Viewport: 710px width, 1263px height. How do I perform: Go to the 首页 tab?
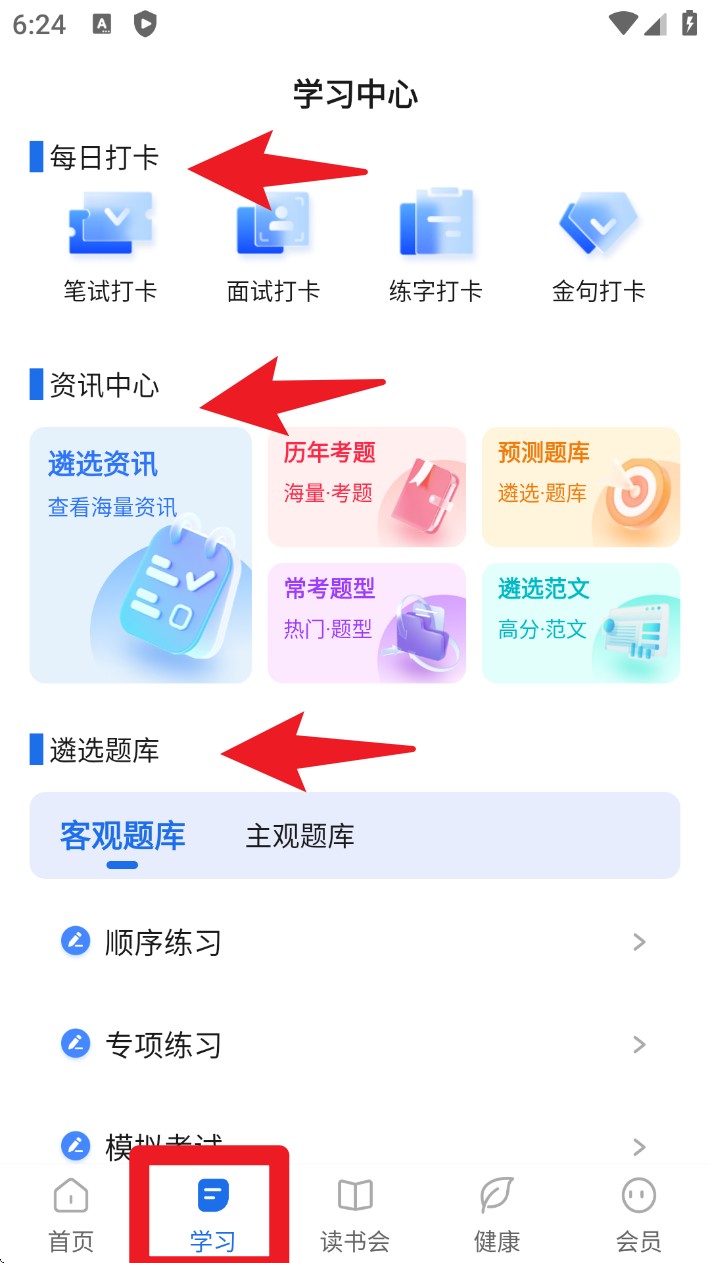tap(71, 1214)
